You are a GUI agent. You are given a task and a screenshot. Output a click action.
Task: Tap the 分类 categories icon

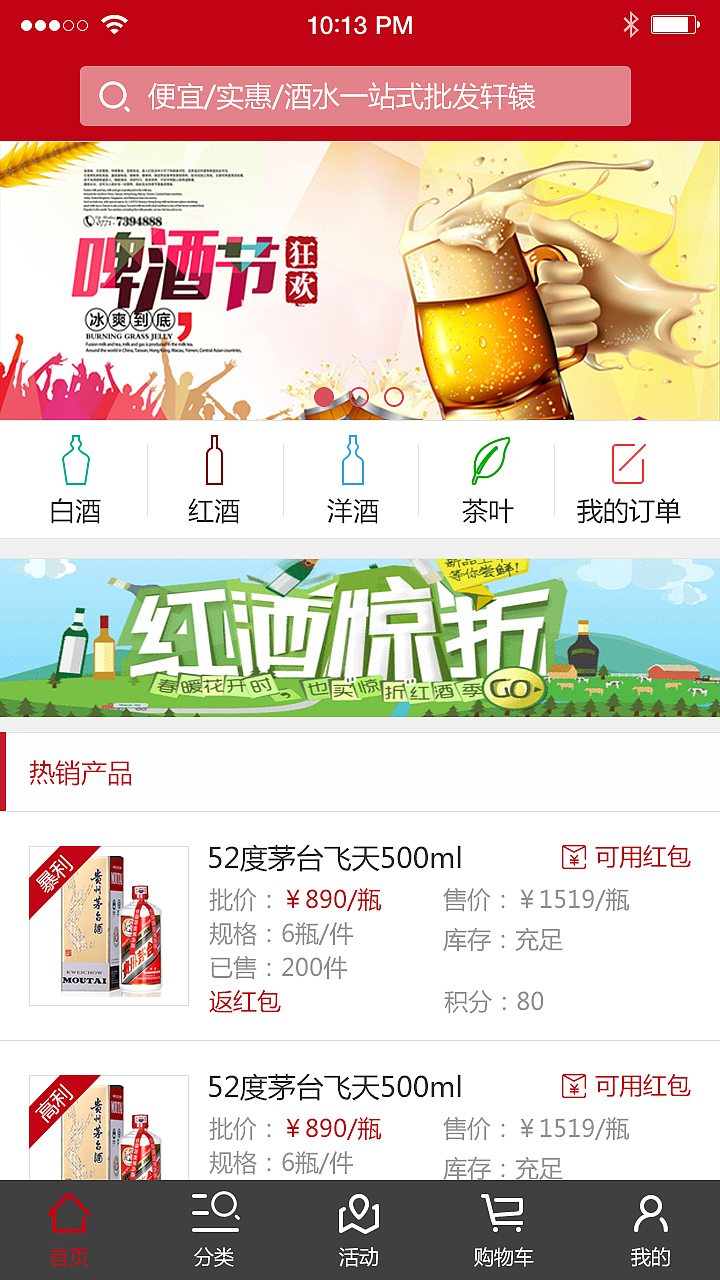coord(216,1214)
